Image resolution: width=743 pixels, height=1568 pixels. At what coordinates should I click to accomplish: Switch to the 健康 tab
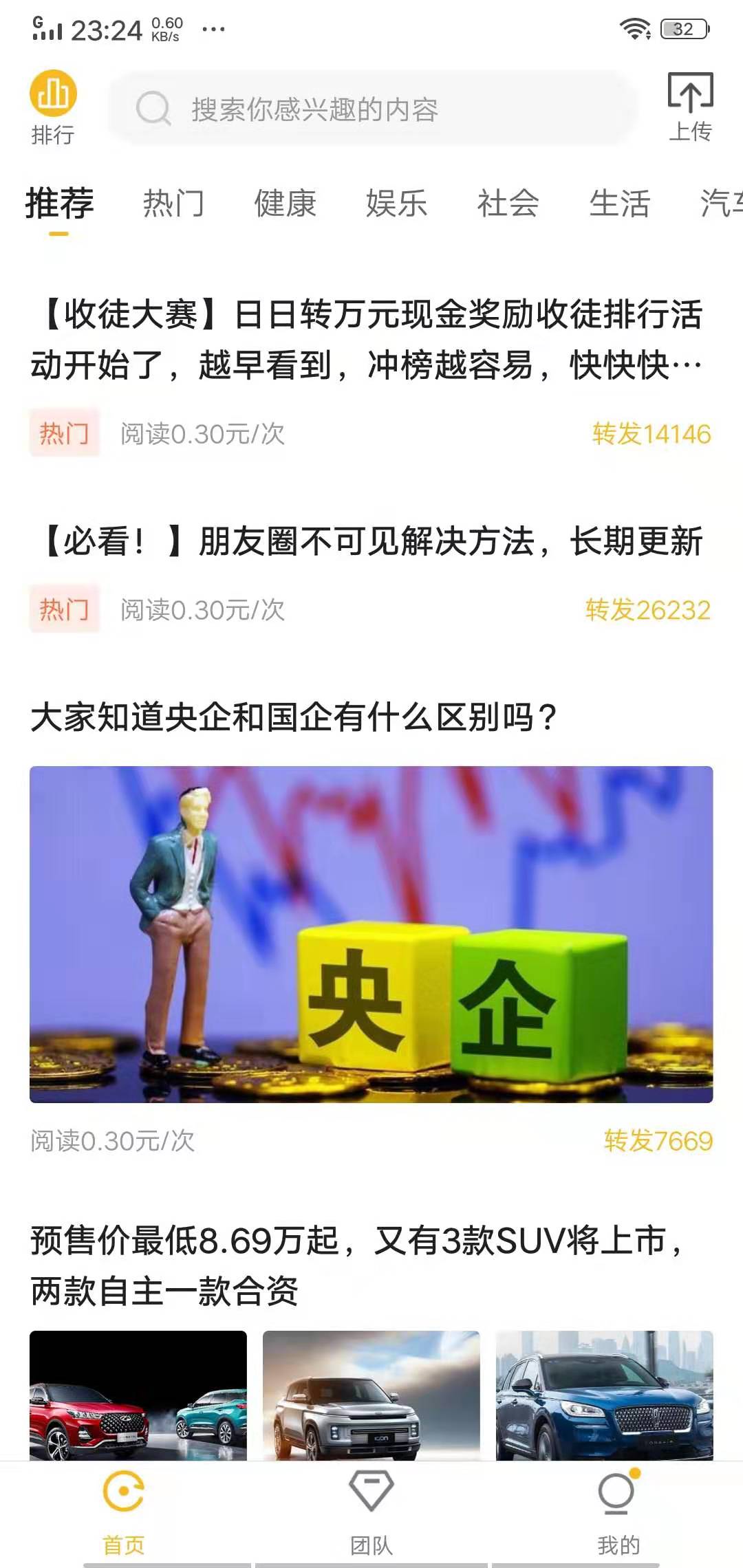(285, 204)
